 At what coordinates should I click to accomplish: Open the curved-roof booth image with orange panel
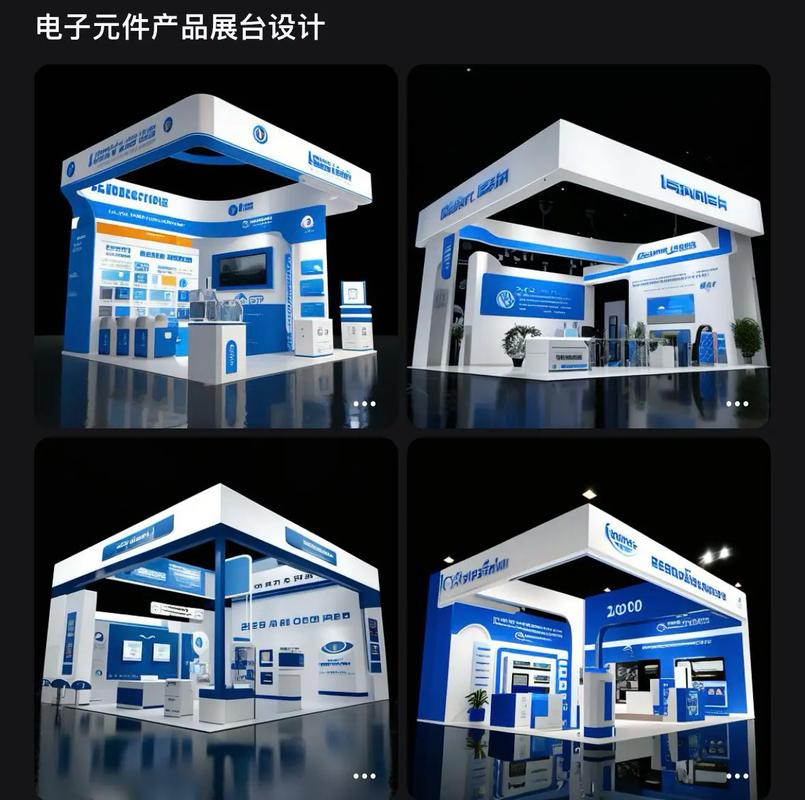[216, 245]
